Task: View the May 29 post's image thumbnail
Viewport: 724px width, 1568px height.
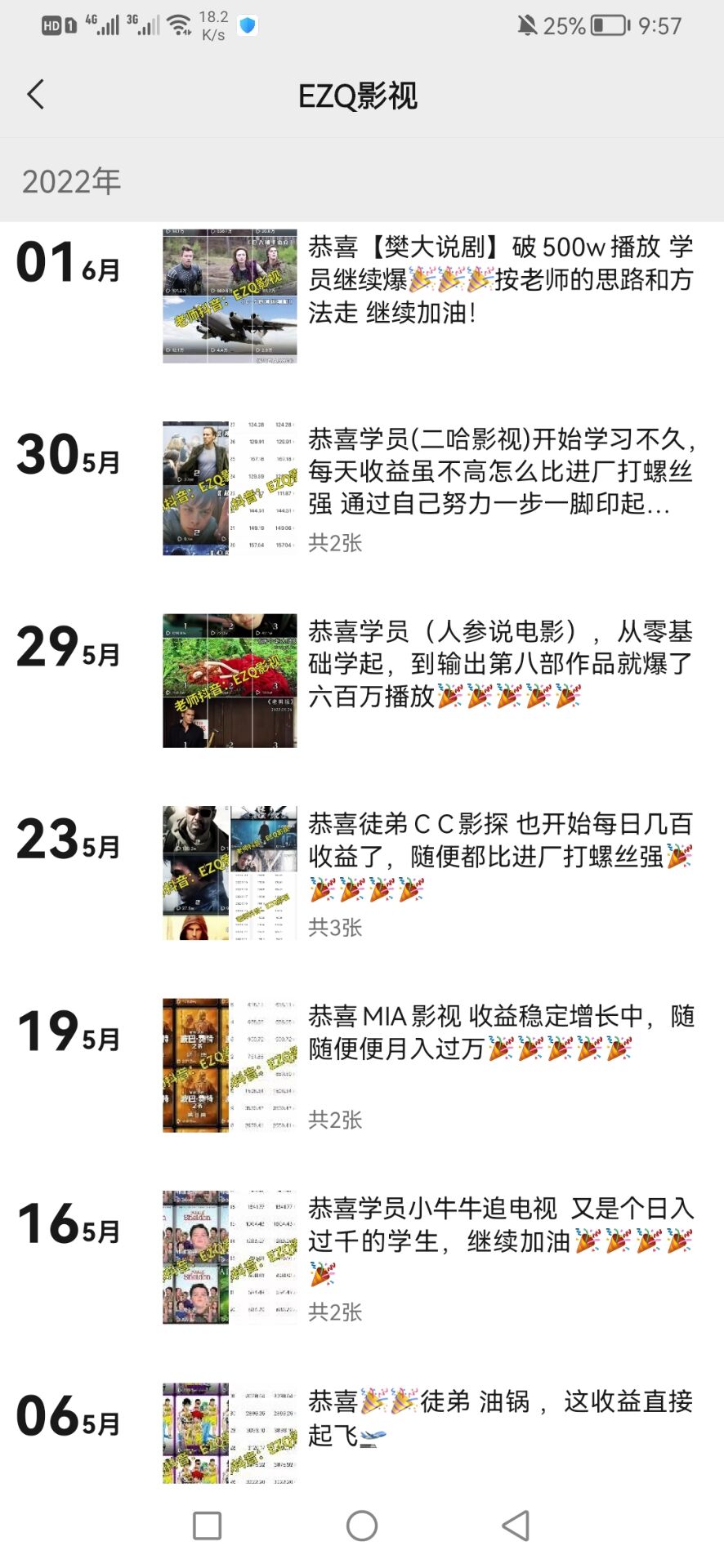Action: click(230, 680)
